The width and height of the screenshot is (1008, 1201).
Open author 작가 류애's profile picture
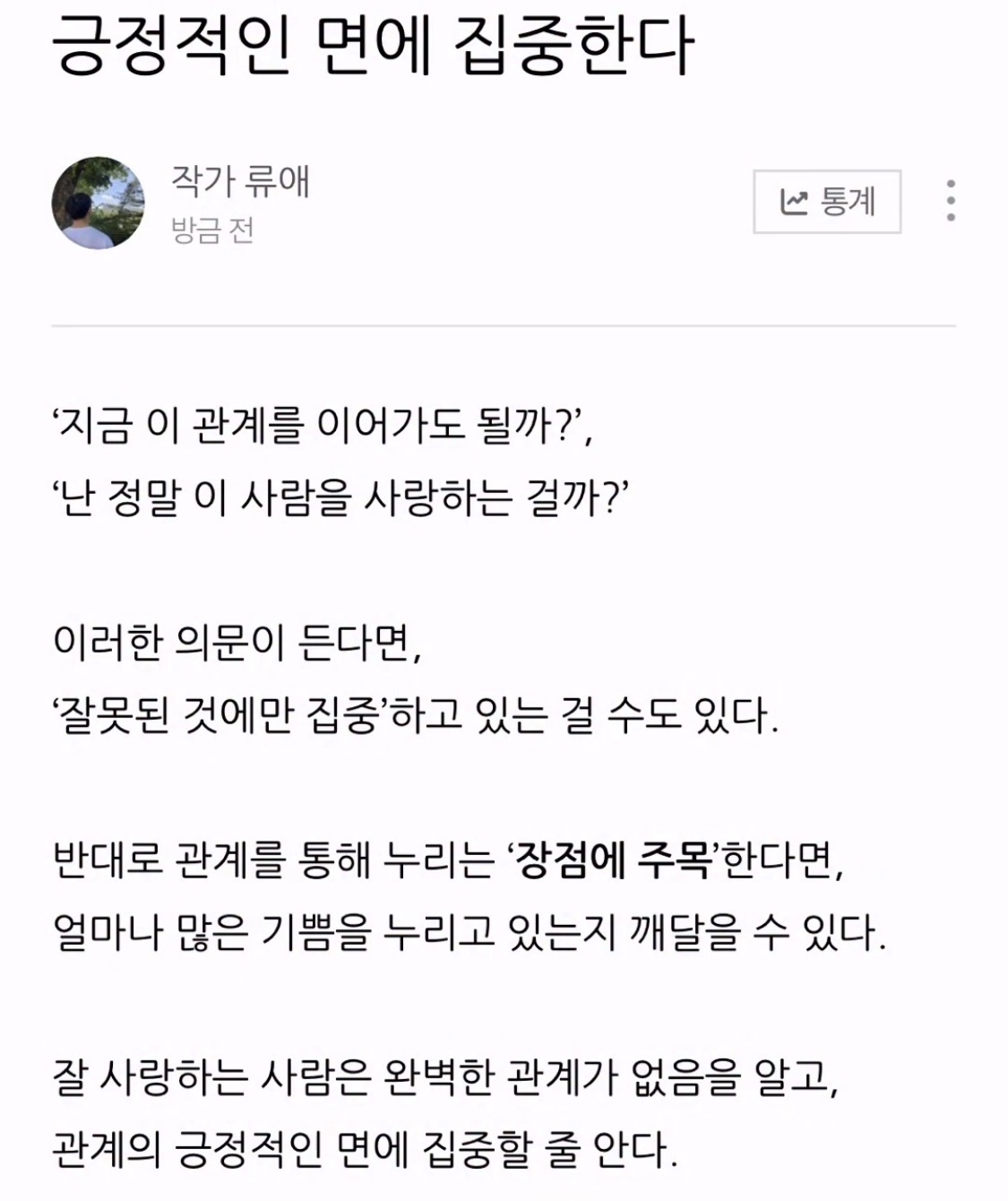[99, 203]
